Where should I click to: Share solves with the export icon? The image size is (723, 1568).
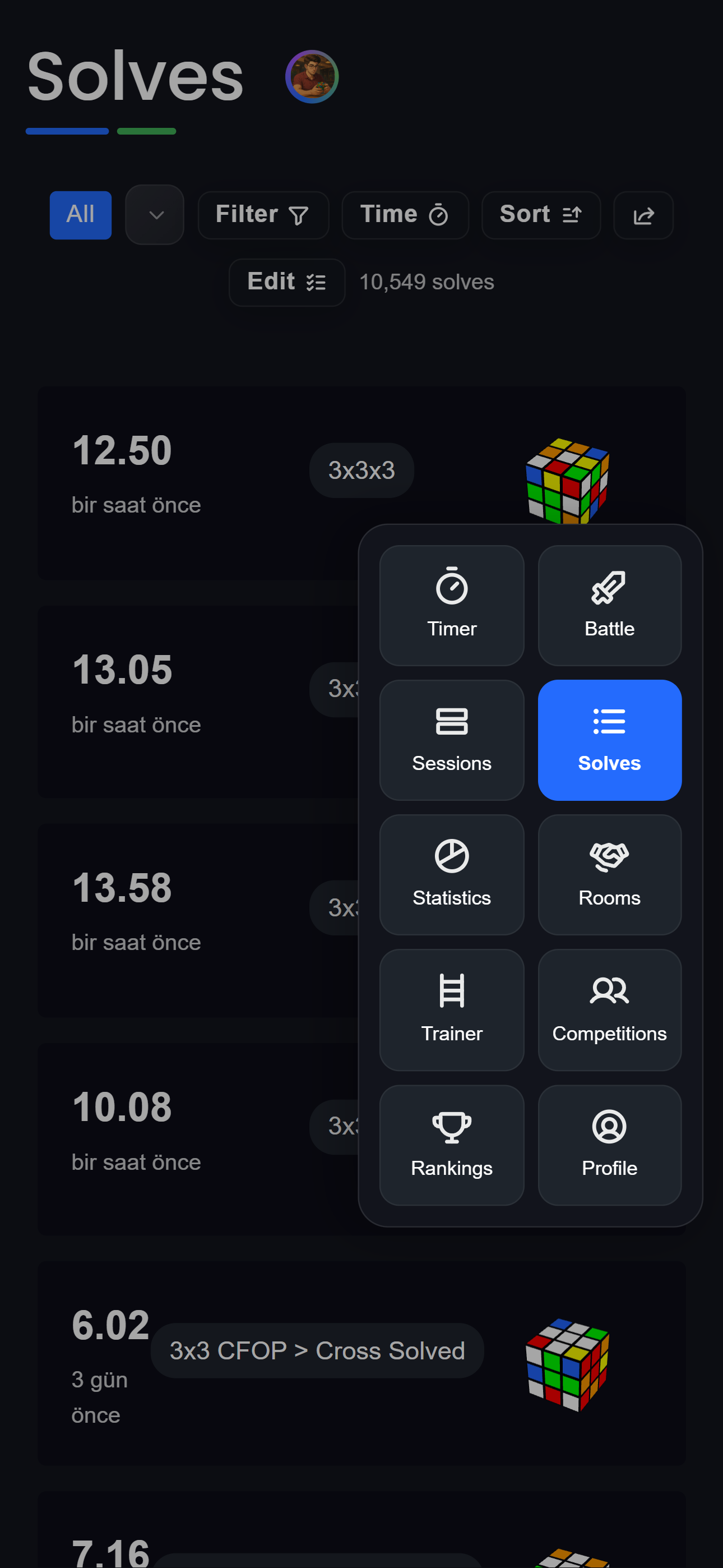click(x=643, y=215)
